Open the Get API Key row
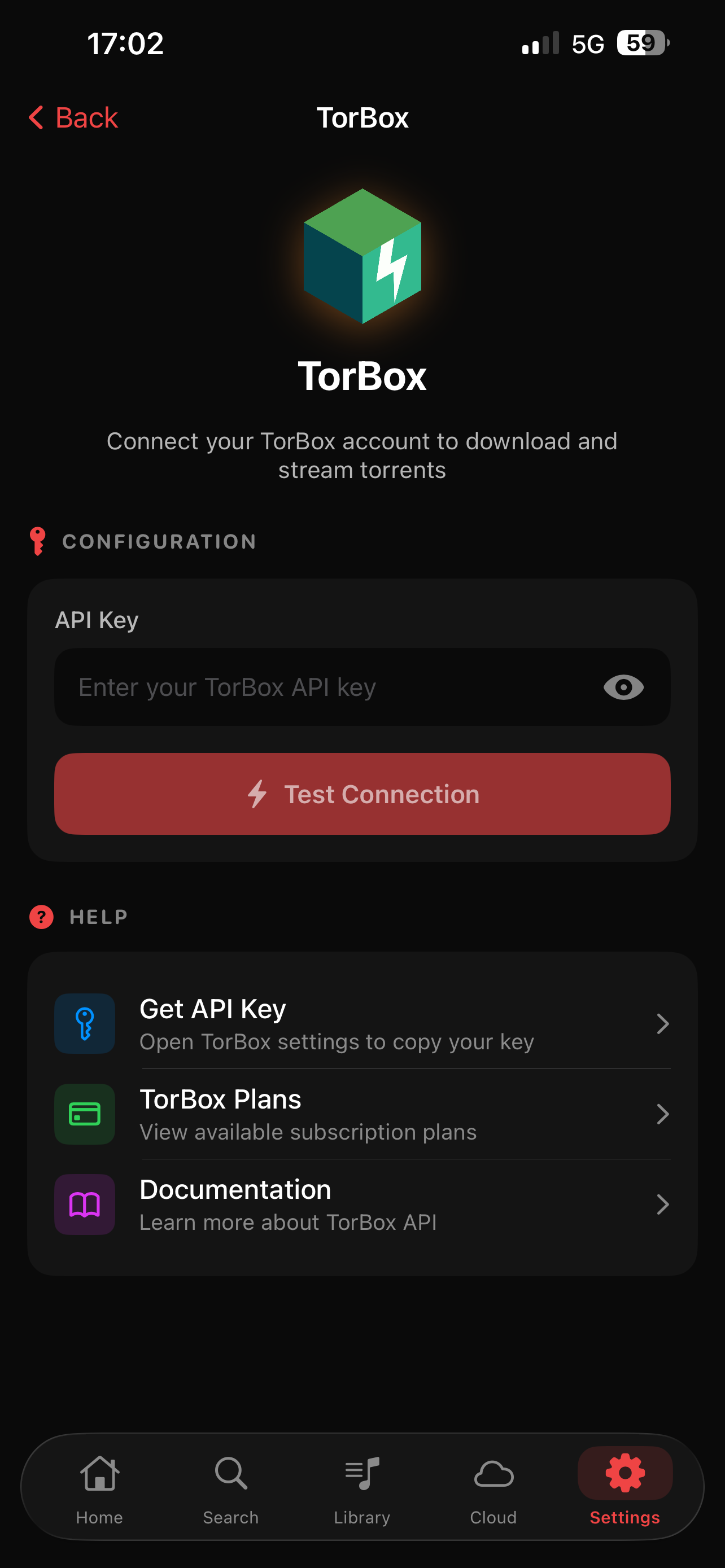The image size is (725, 1568). pos(362,1024)
